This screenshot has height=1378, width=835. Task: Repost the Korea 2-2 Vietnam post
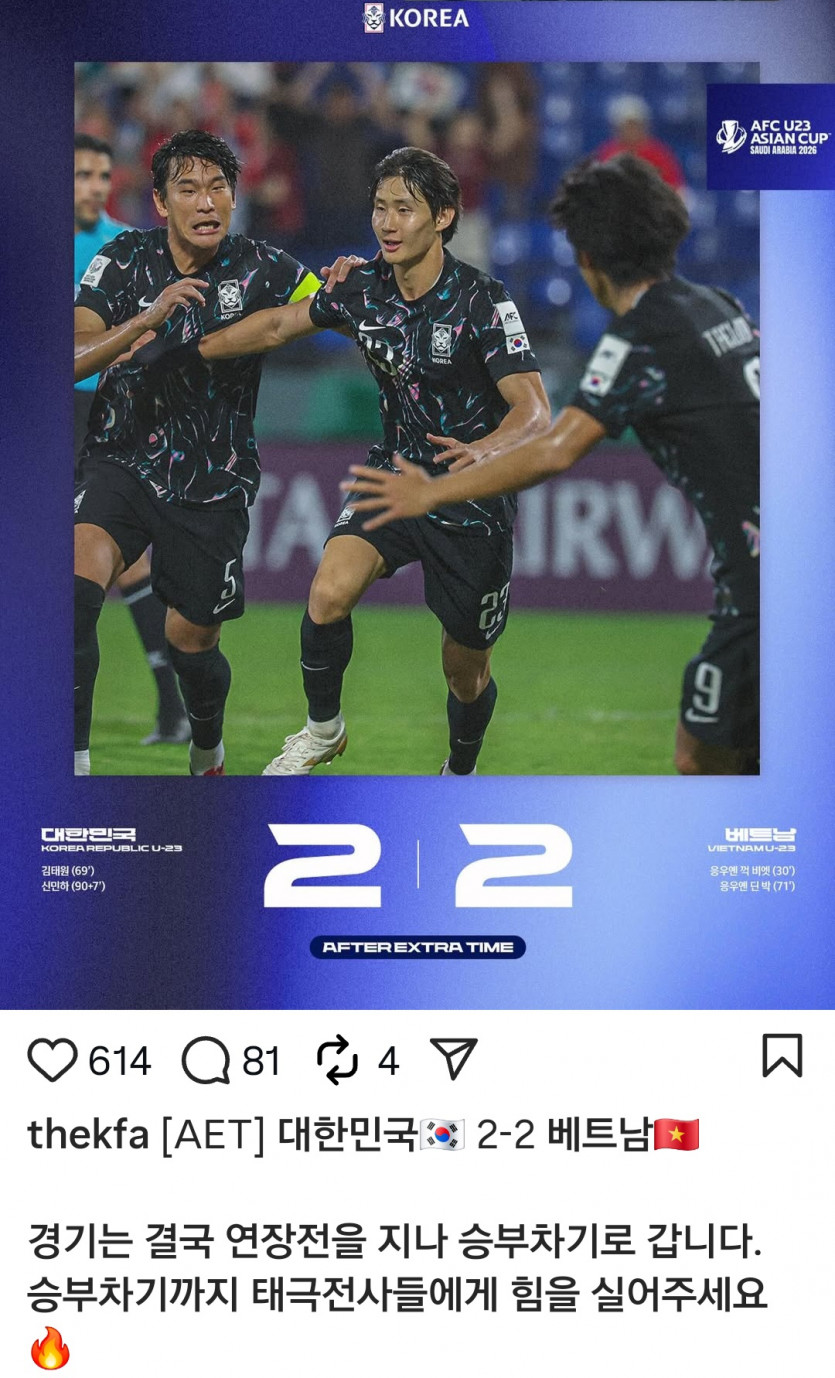click(337, 1060)
